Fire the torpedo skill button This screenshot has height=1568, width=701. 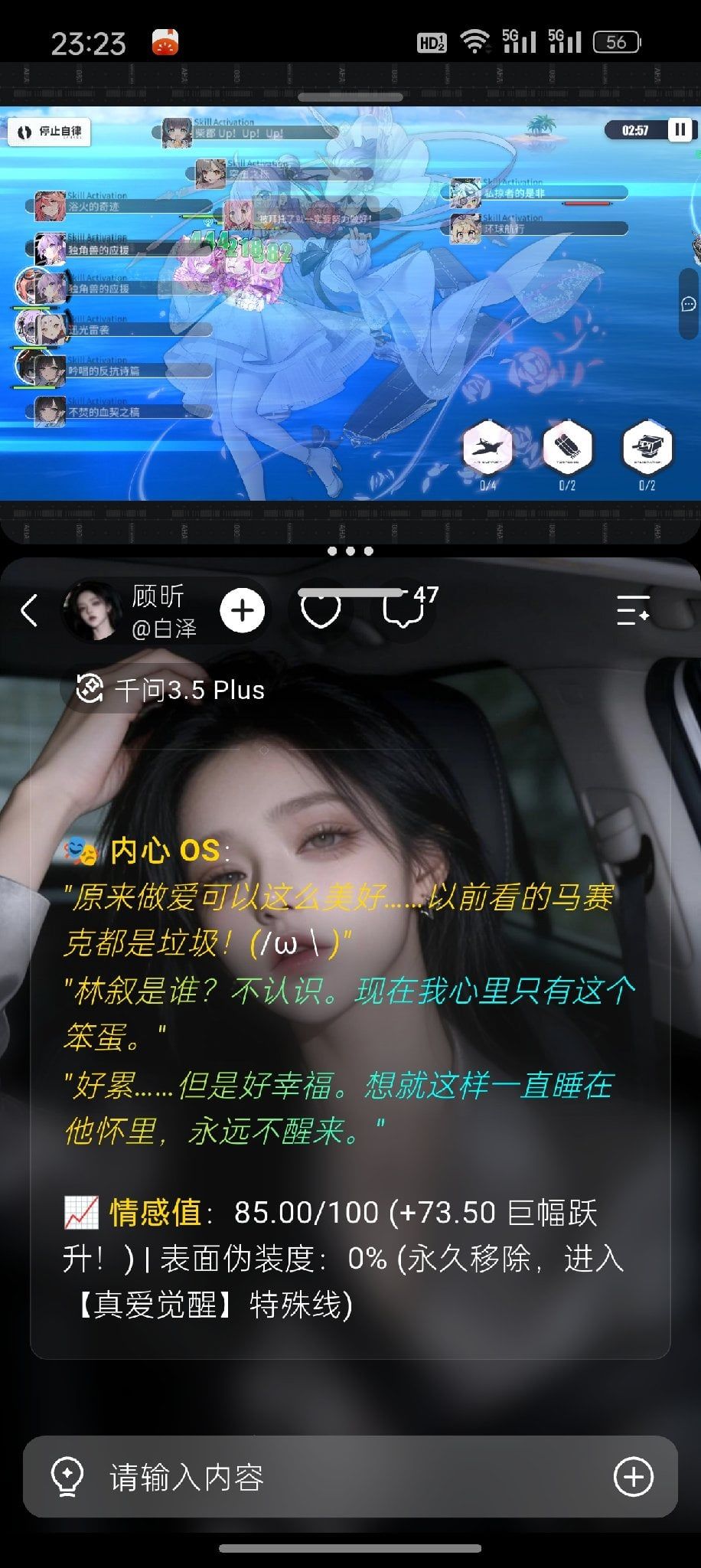[567, 448]
